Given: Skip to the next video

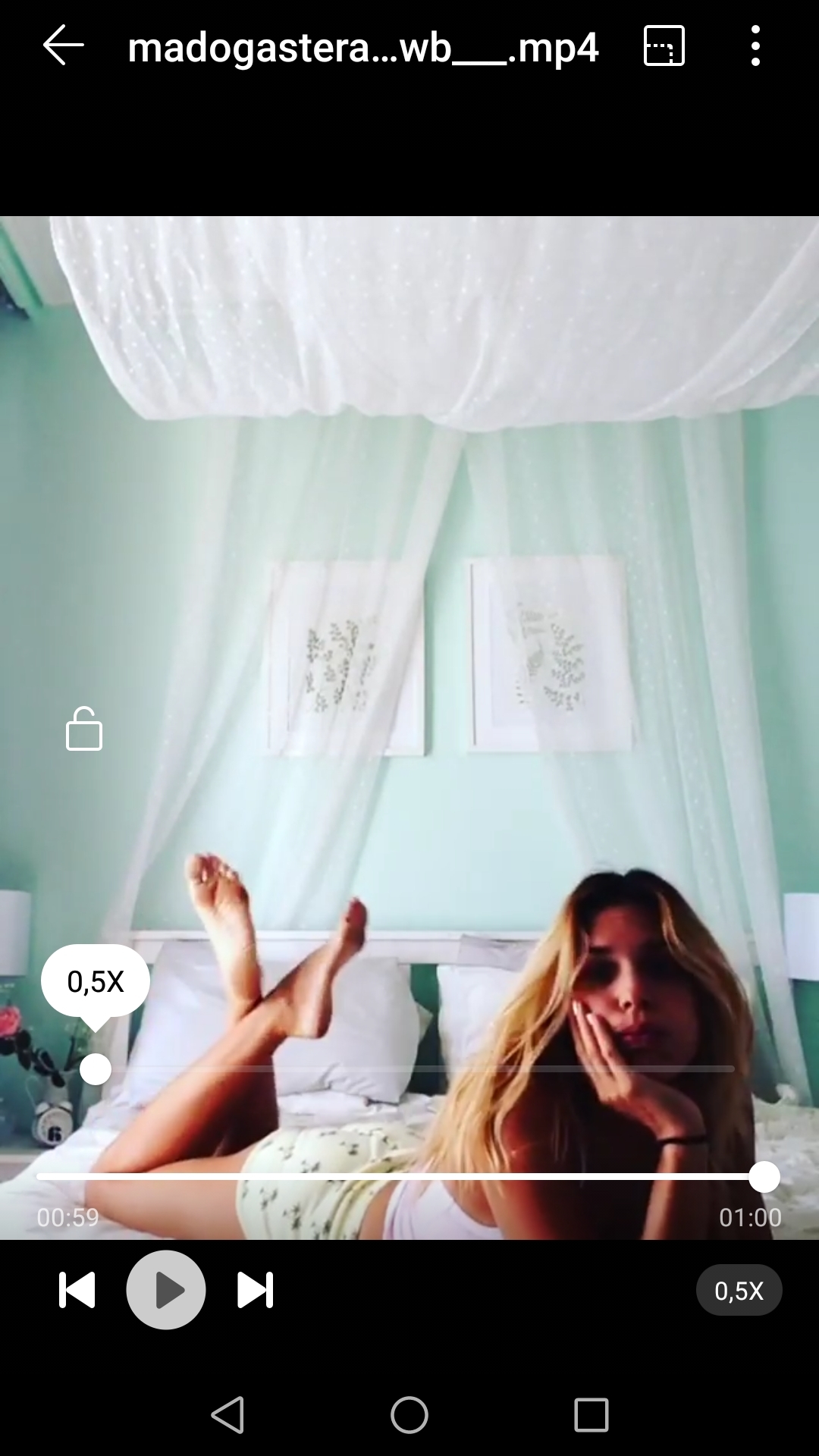Looking at the screenshot, I should 256,1290.
